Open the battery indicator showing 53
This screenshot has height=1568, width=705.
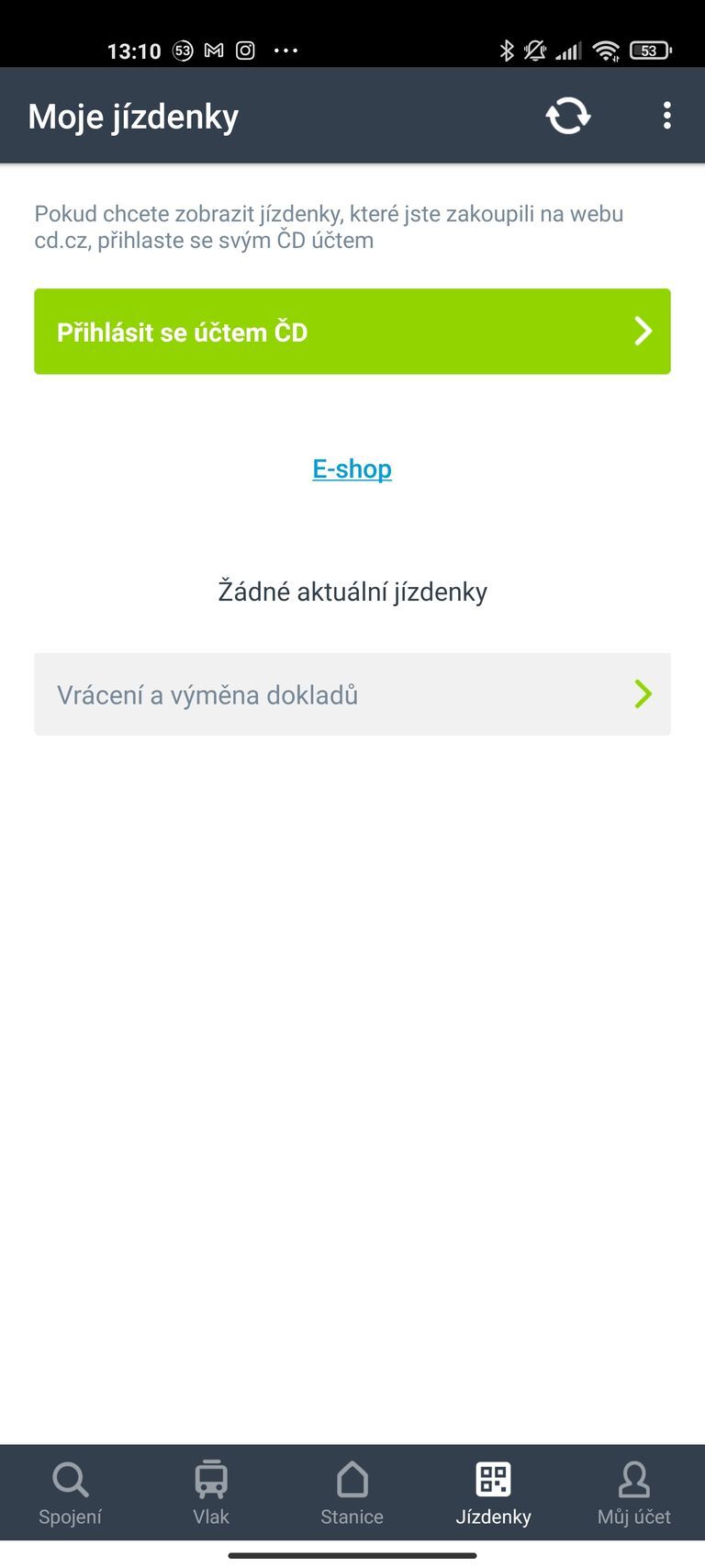tap(649, 51)
